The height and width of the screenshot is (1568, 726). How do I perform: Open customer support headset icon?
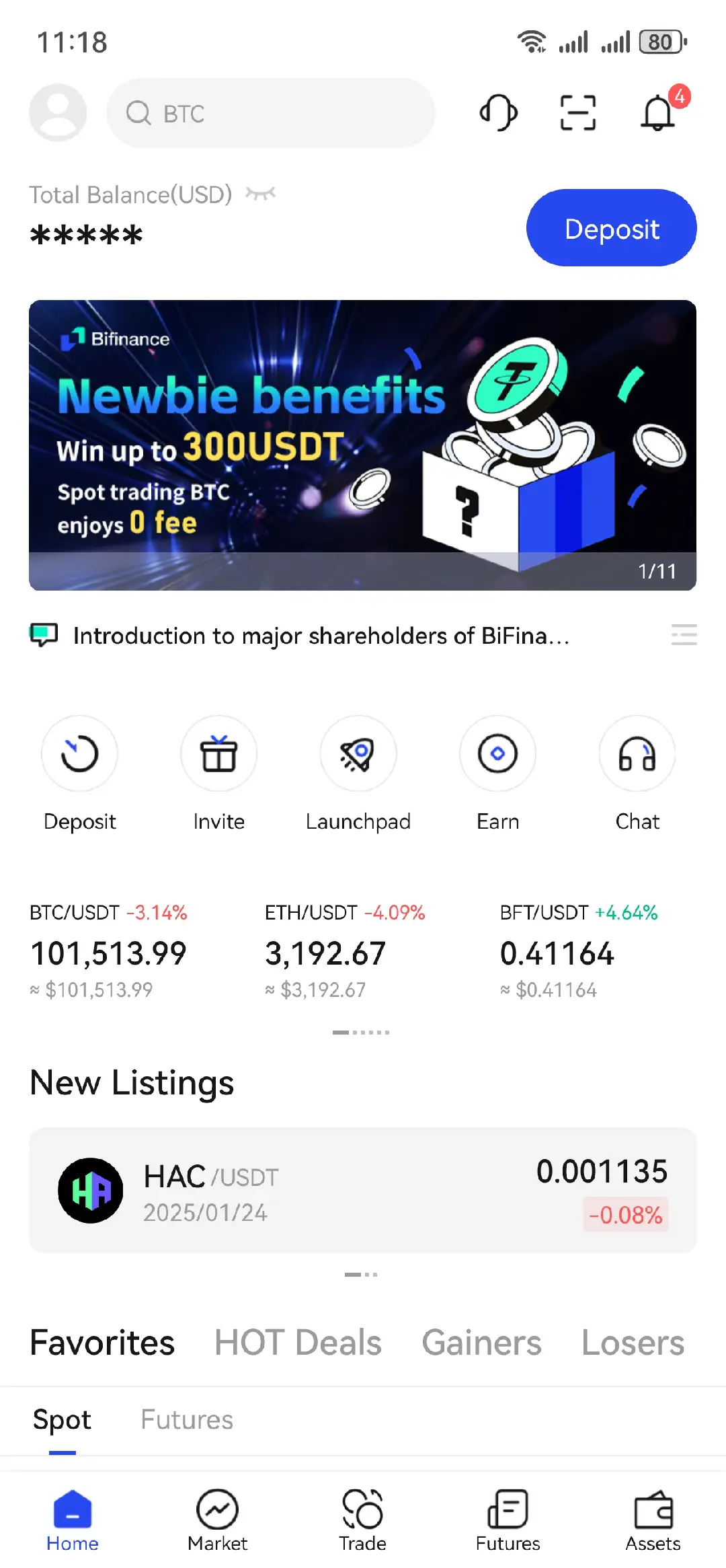pyautogui.click(x=498, y=112)
